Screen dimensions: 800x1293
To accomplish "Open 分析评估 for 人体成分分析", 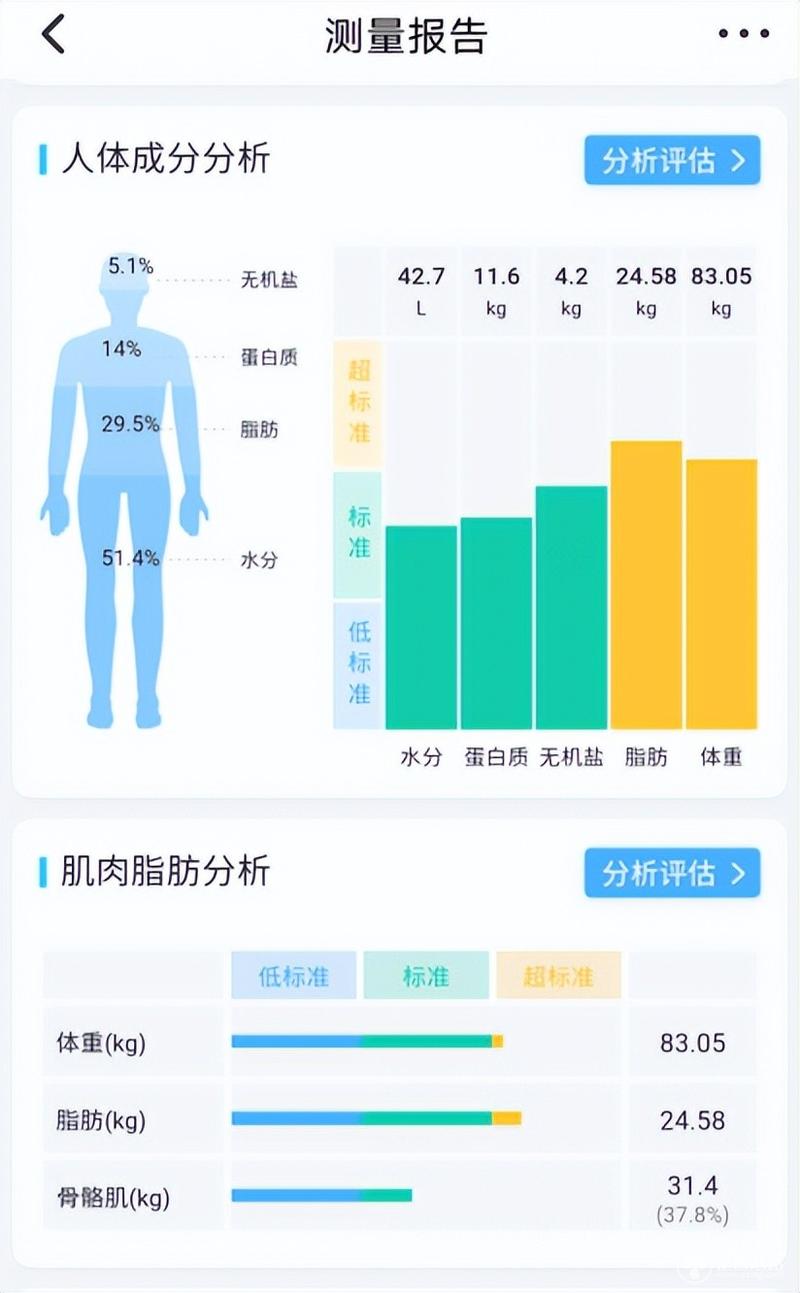I will 672,160.
